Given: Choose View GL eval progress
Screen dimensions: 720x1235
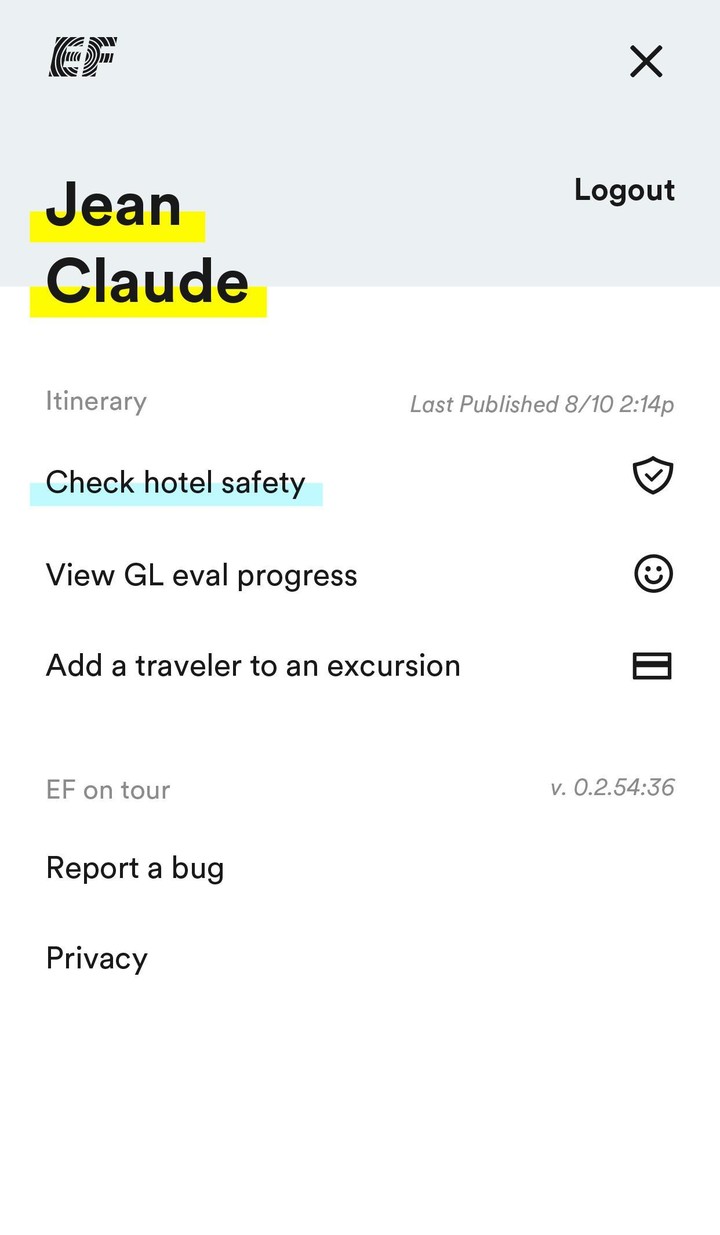Looking at the screenshot, I should pyautogui.click(x=201, y=574).
